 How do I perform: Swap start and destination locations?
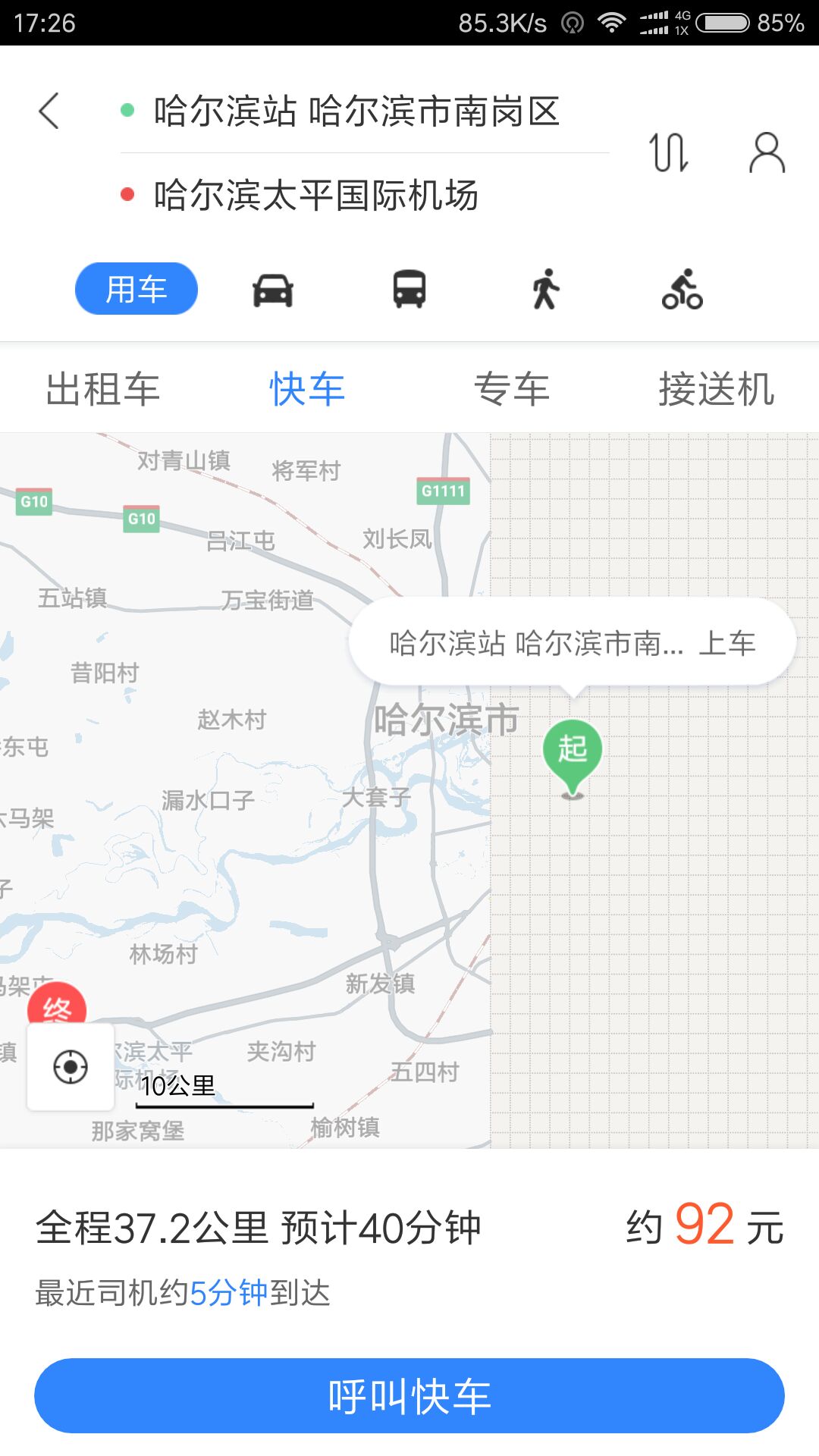click(x=669, y=152)
